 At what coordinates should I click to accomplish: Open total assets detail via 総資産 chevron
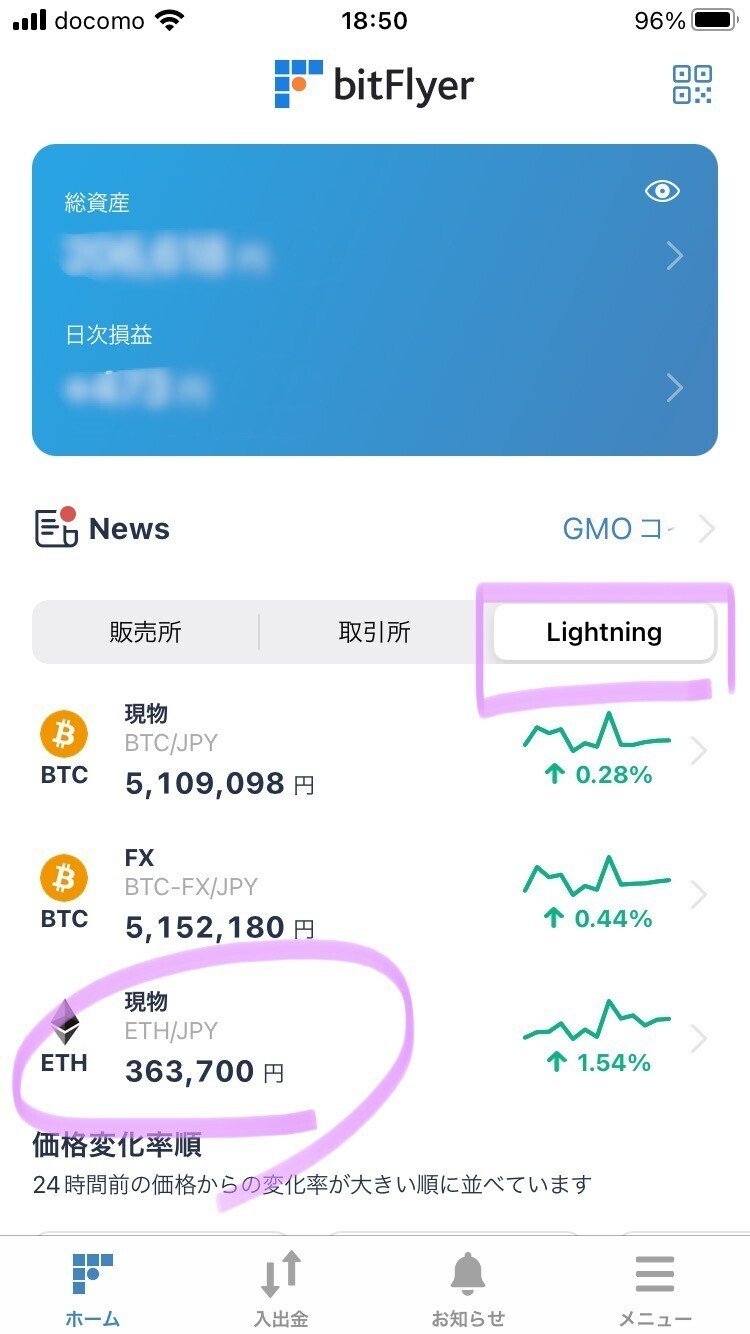pyautogui.click(x=673, y=256)
